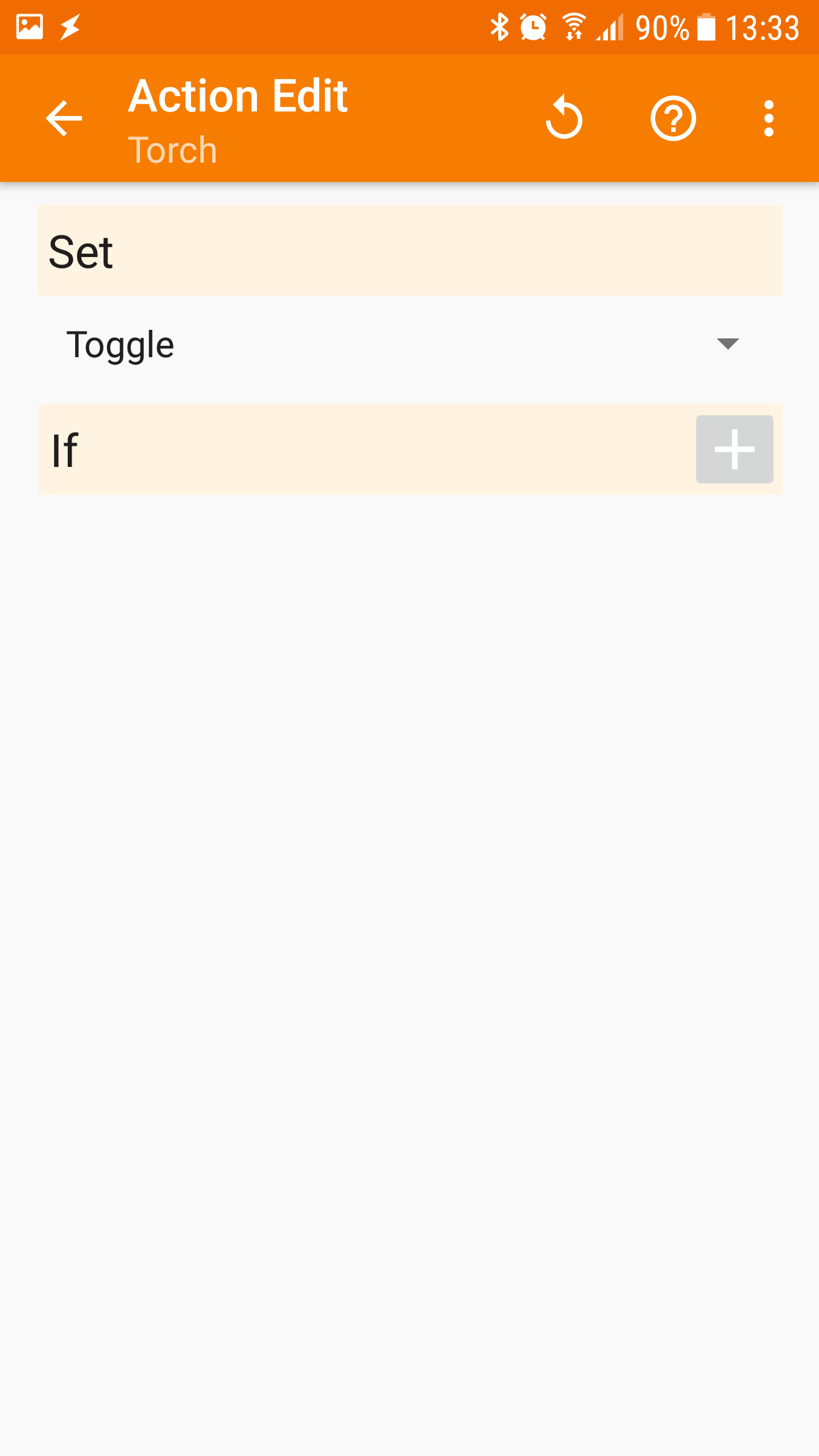This screenshot has height=1456, width=819.
Task: Open the help question mark
Action: (673, 118)
